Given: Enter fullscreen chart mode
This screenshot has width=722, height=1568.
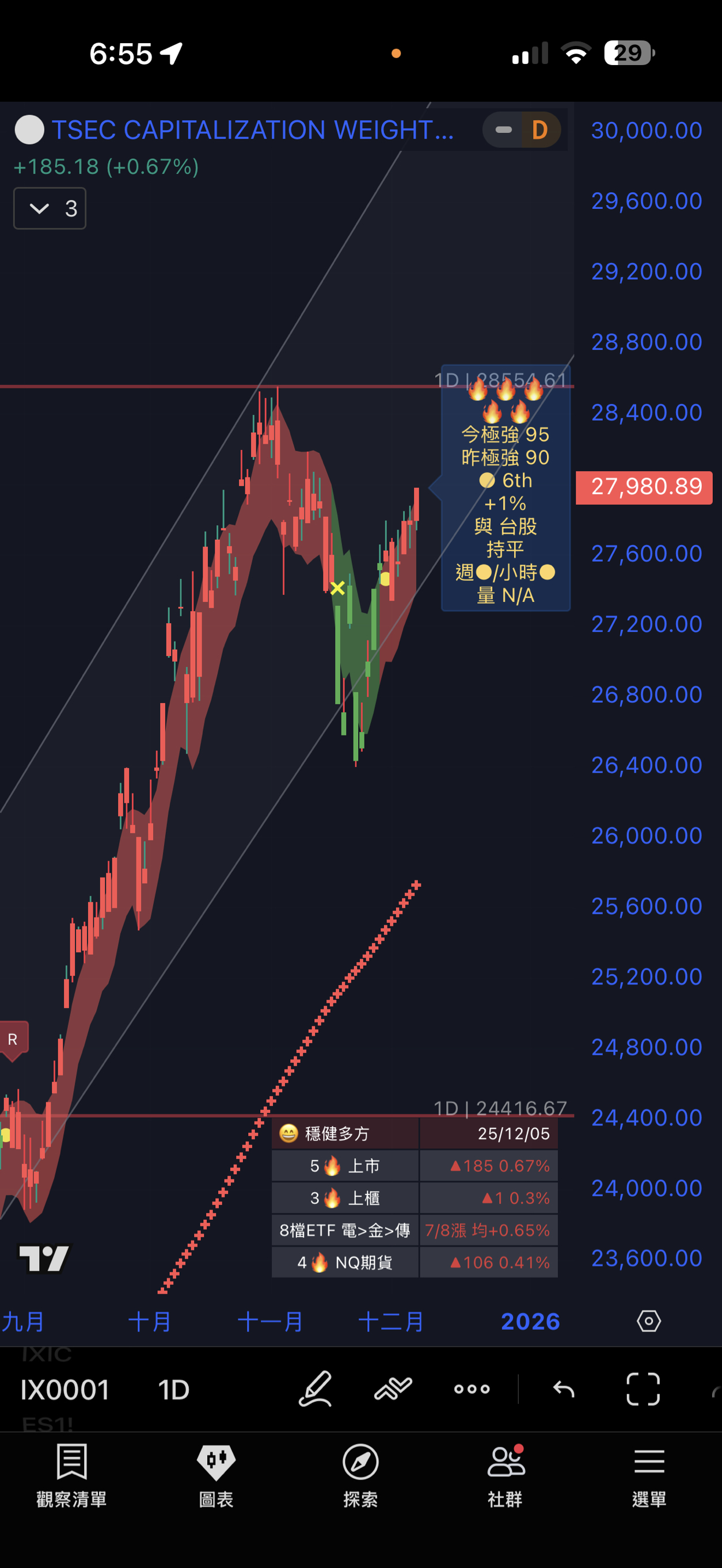Looking at the screenshot, I should click(x=643, y=1388).
